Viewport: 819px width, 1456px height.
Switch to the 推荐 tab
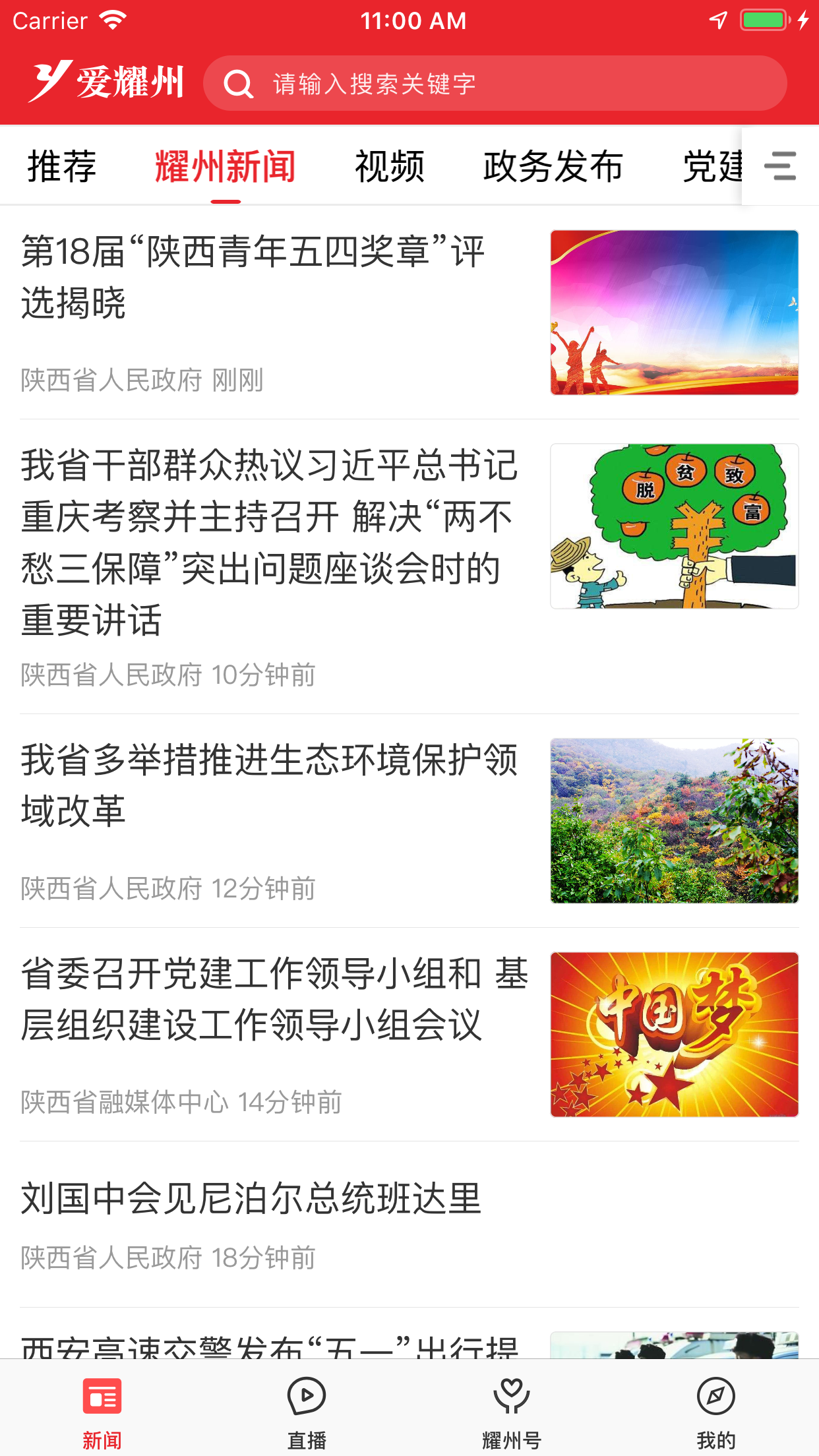tap(61, 166)
